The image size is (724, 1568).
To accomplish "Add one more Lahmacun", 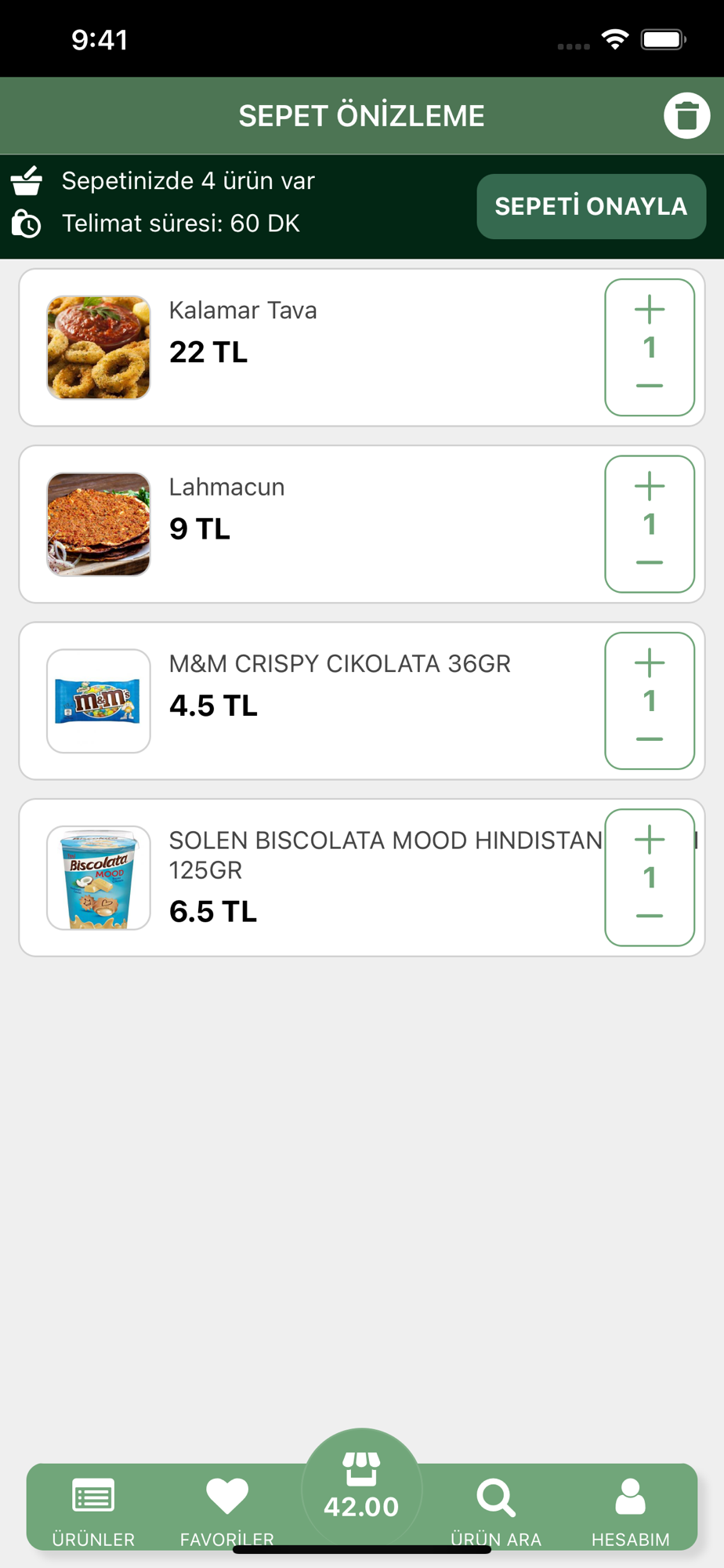I will click(x=650, y=486).
